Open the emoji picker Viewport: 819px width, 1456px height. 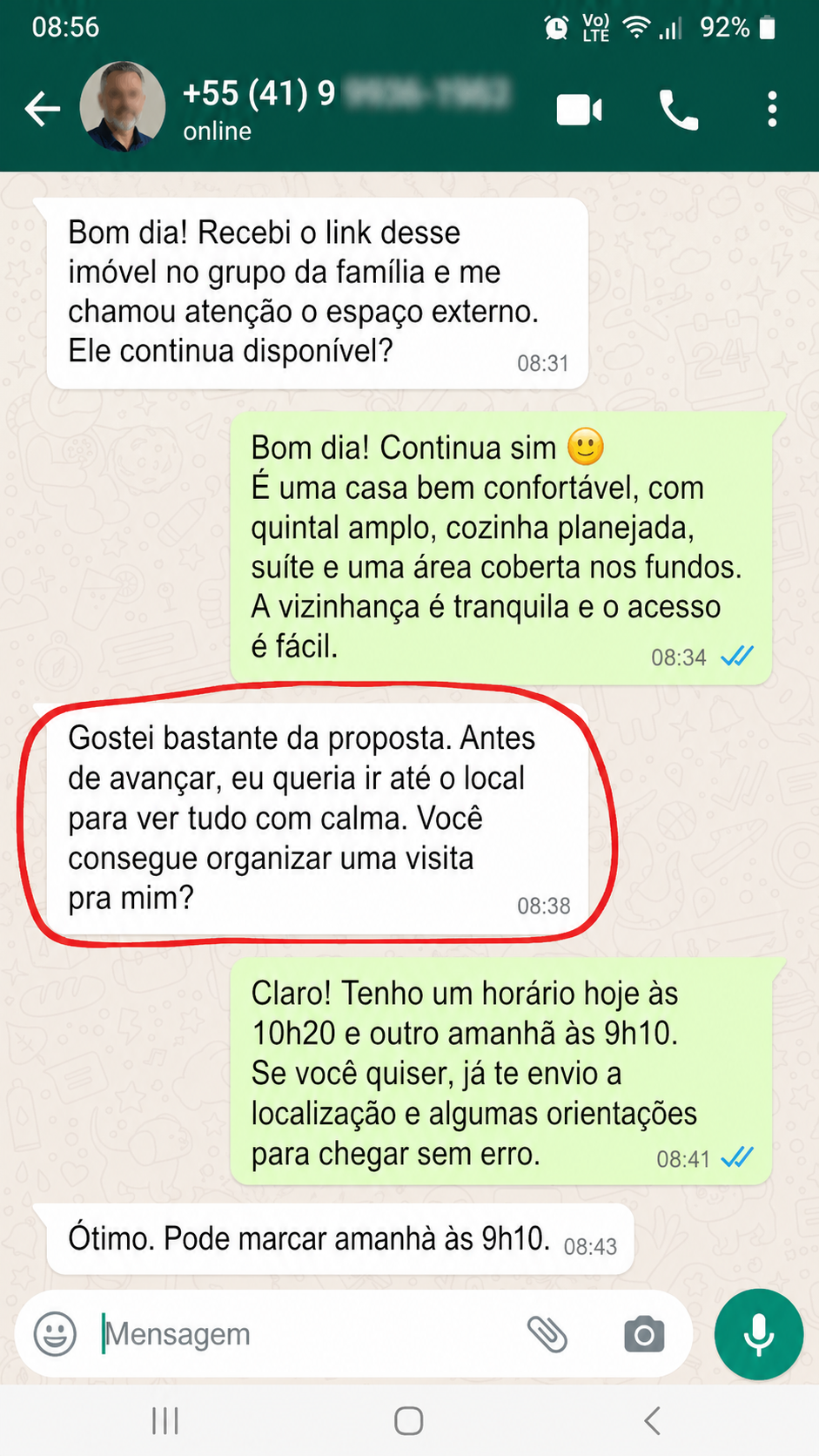pos(54,1334)
